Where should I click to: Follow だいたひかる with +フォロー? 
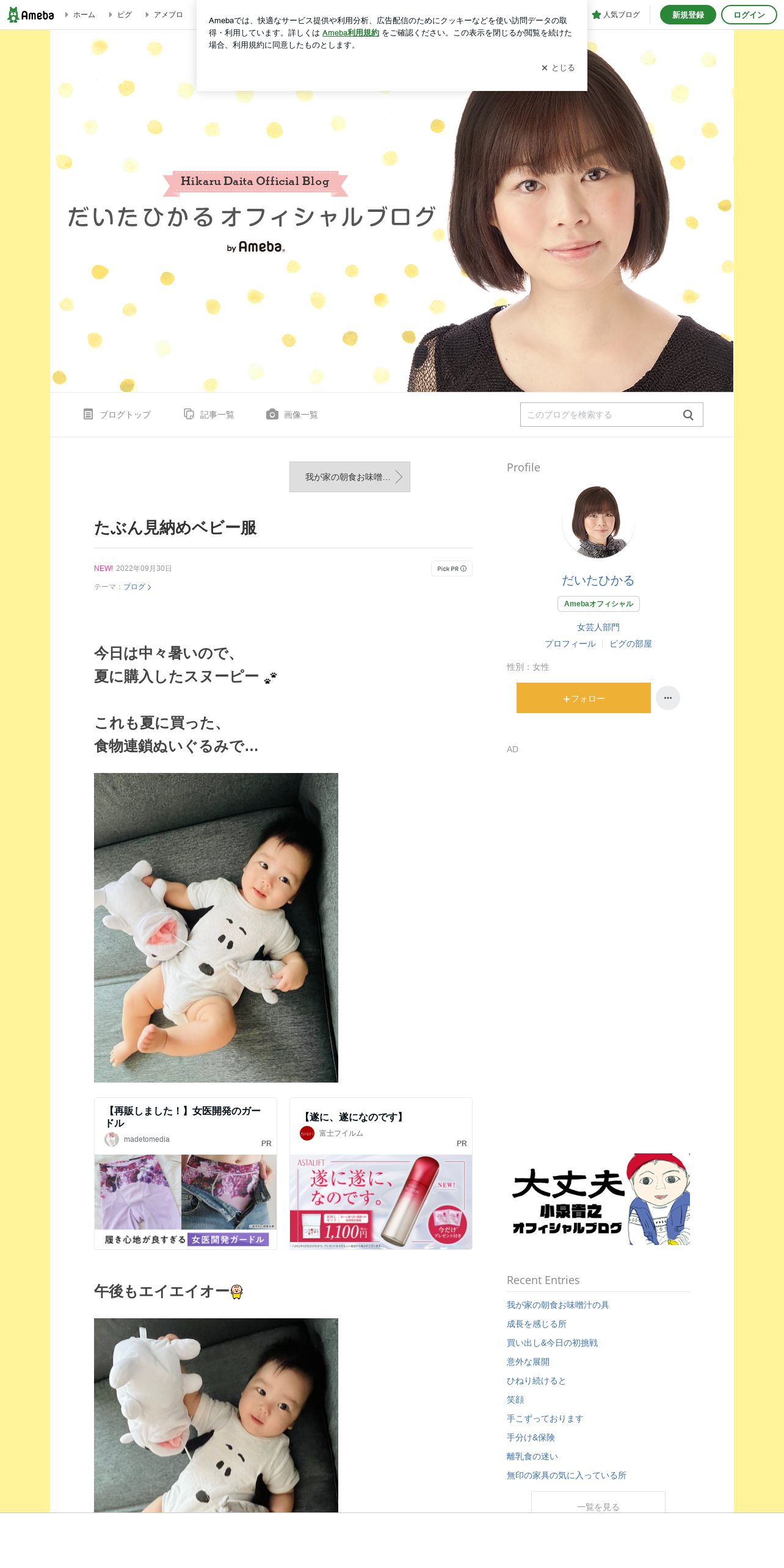[x=584, y=698]
